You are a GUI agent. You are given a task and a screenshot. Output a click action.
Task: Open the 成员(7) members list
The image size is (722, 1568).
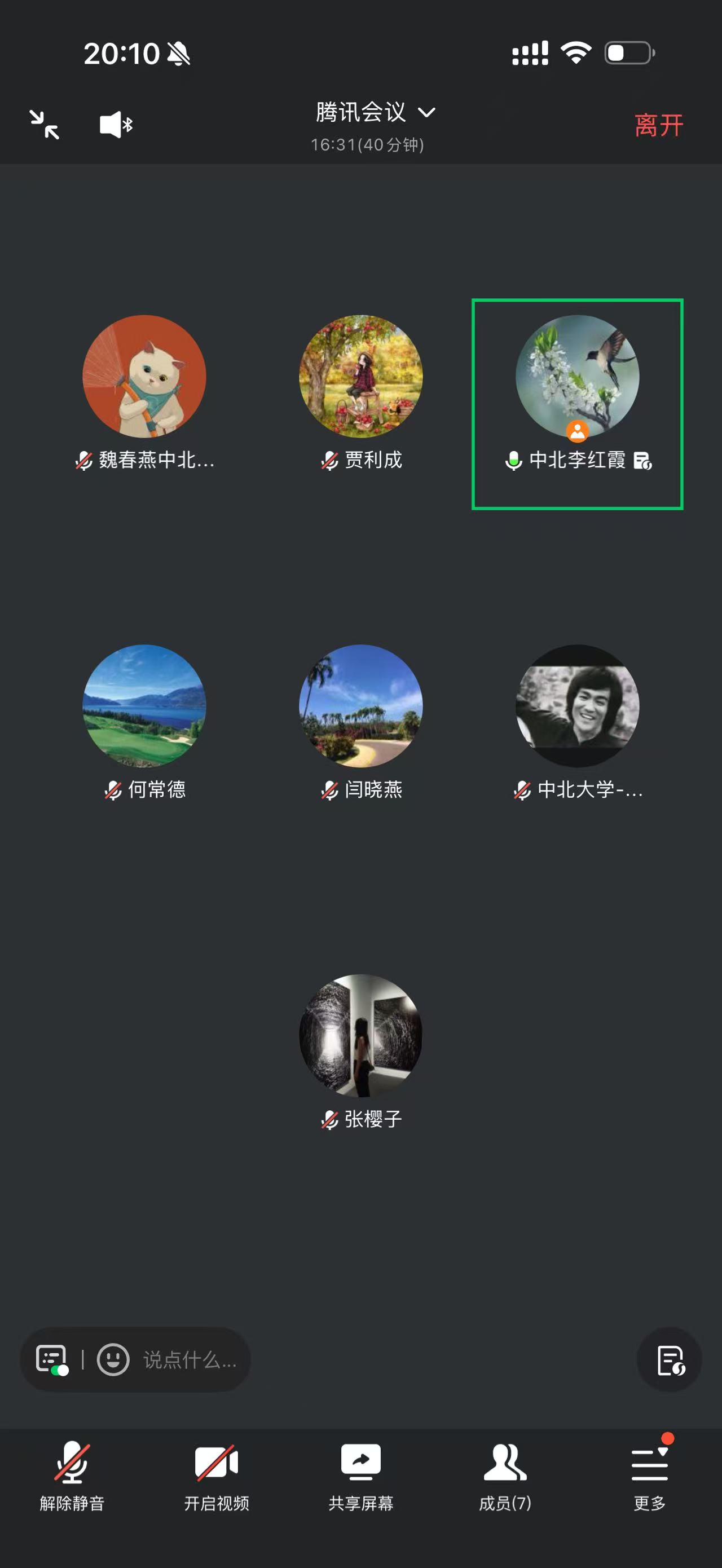[x=505, y=1476]
